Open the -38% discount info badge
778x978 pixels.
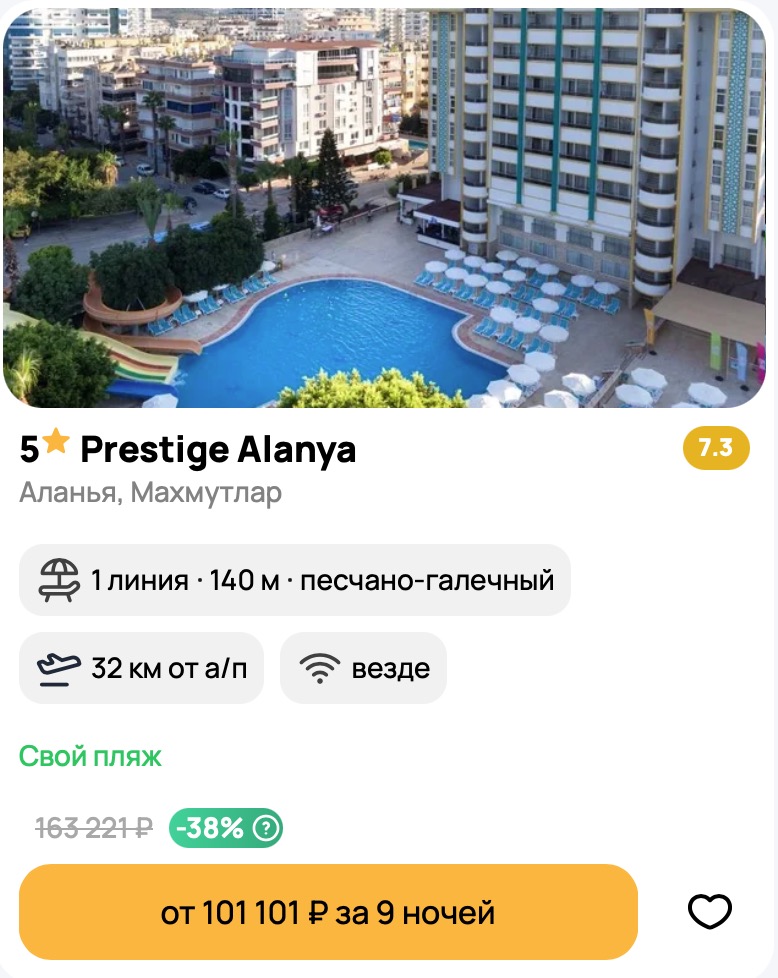[227, 828]
